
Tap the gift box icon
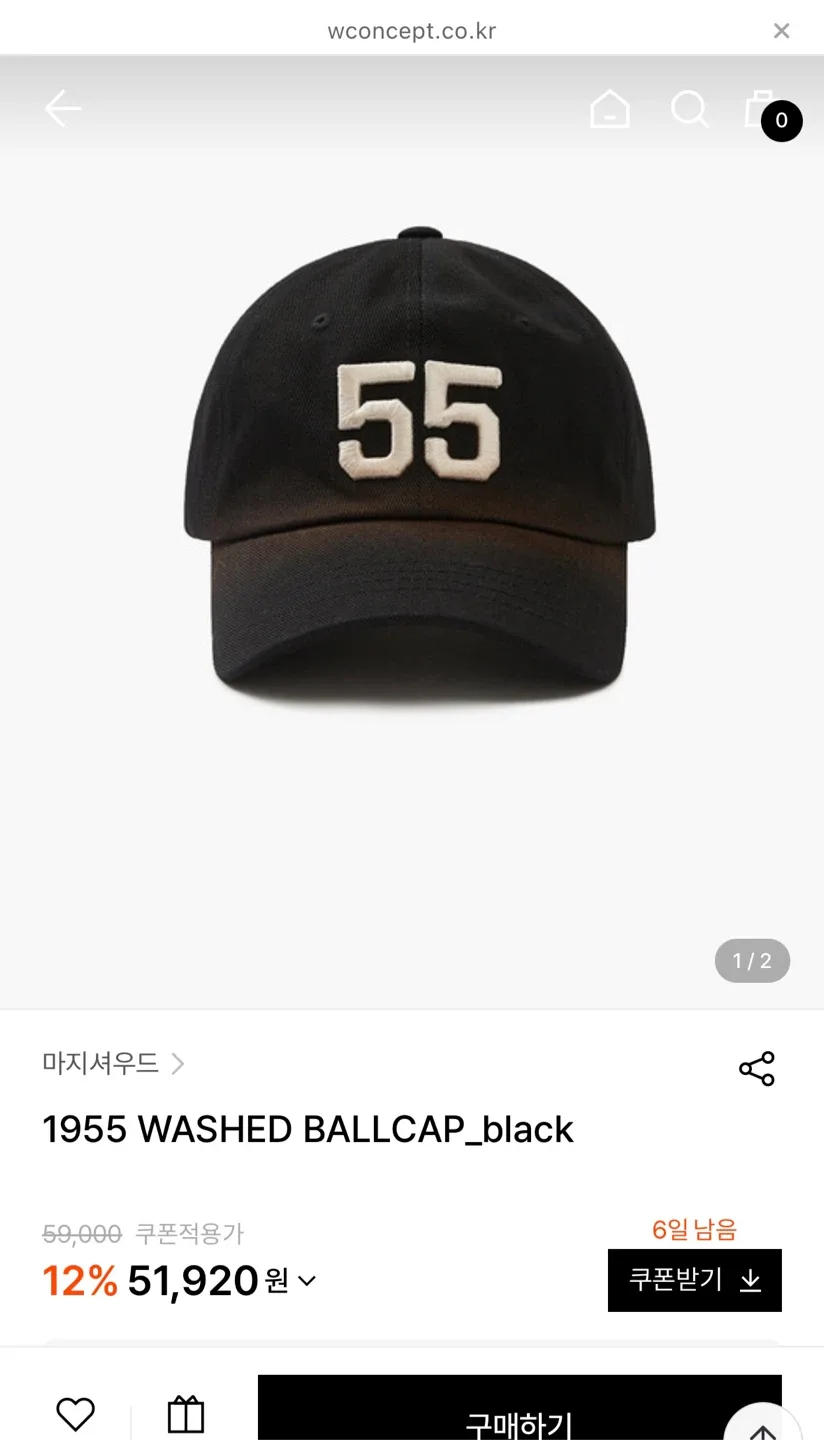pyautogui.click(x=186, y=1414)
